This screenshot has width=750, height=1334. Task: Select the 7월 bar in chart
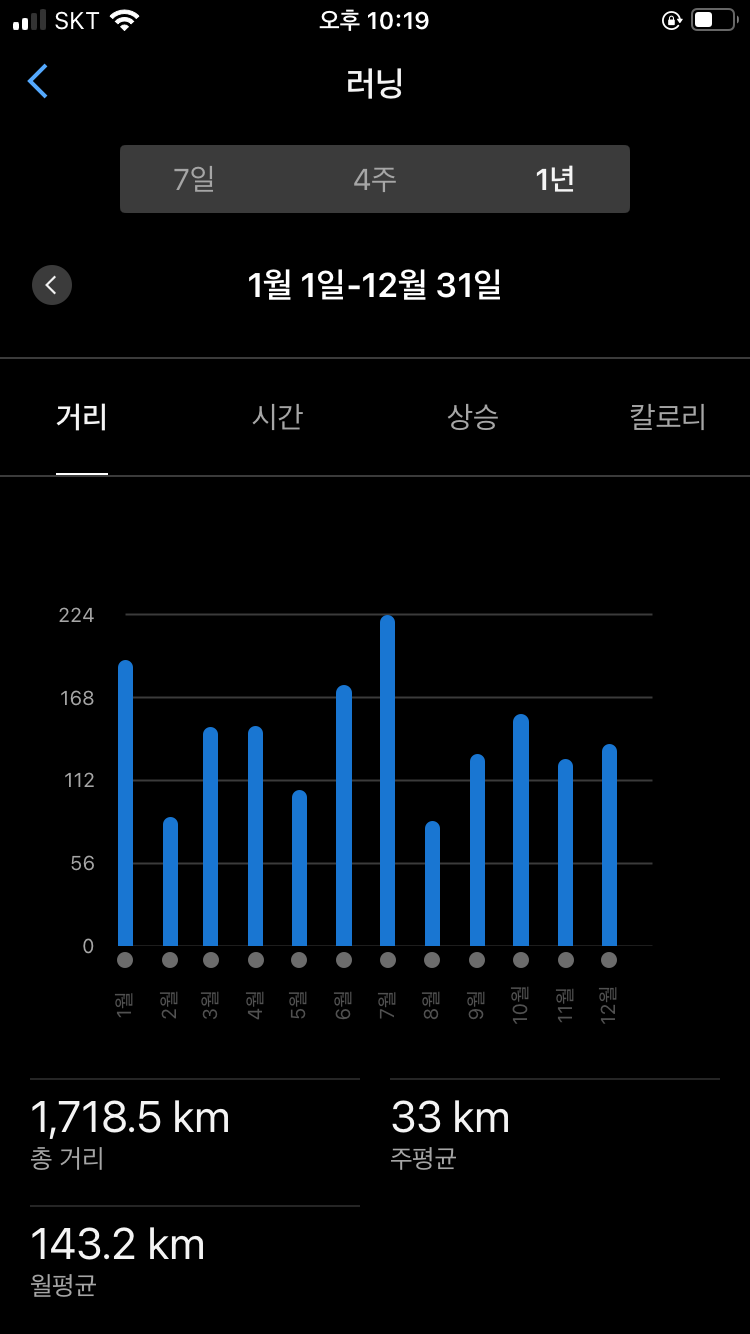[x=388, y=780]
